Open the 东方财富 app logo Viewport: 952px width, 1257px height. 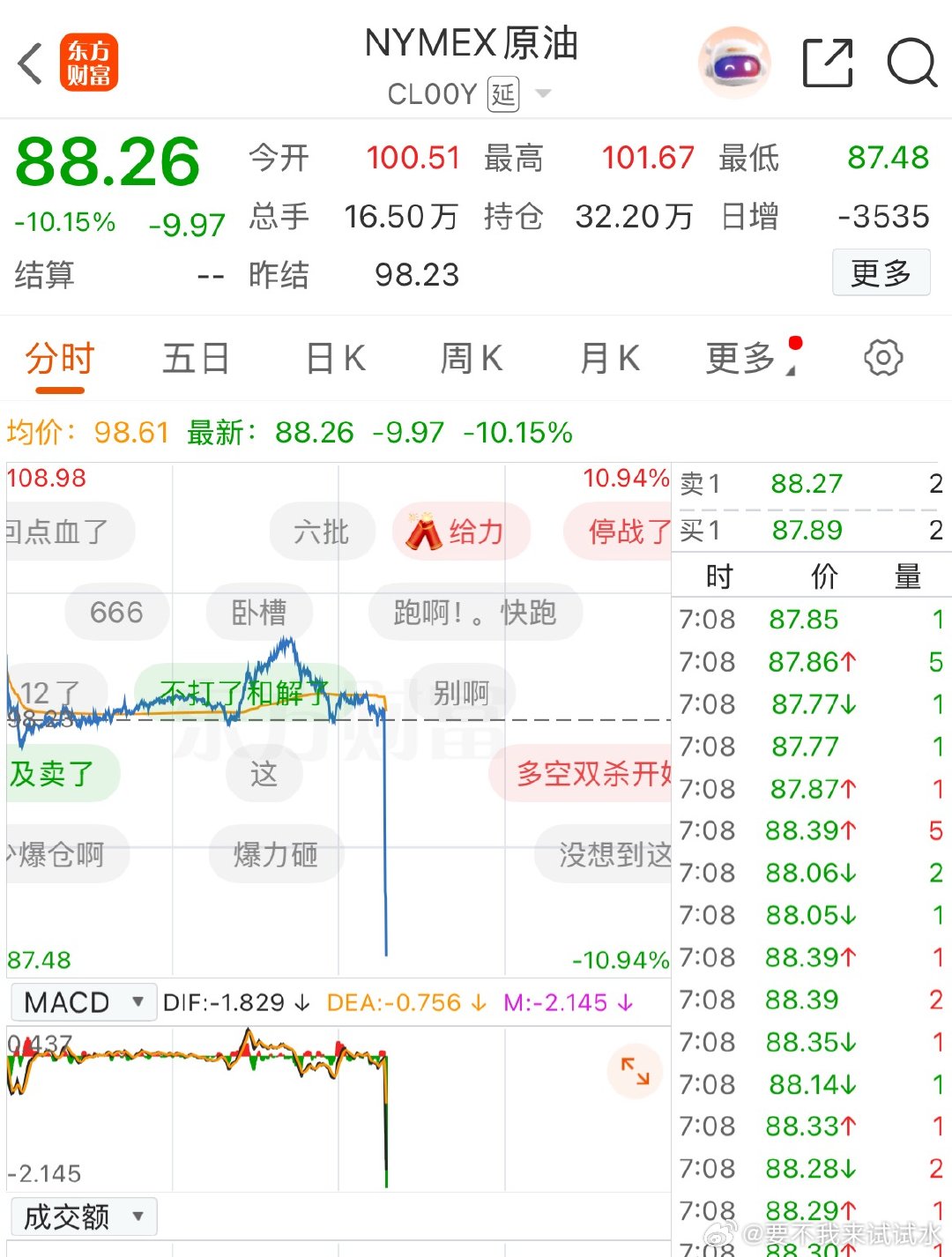pyautogui.click(x=88, y=63)
